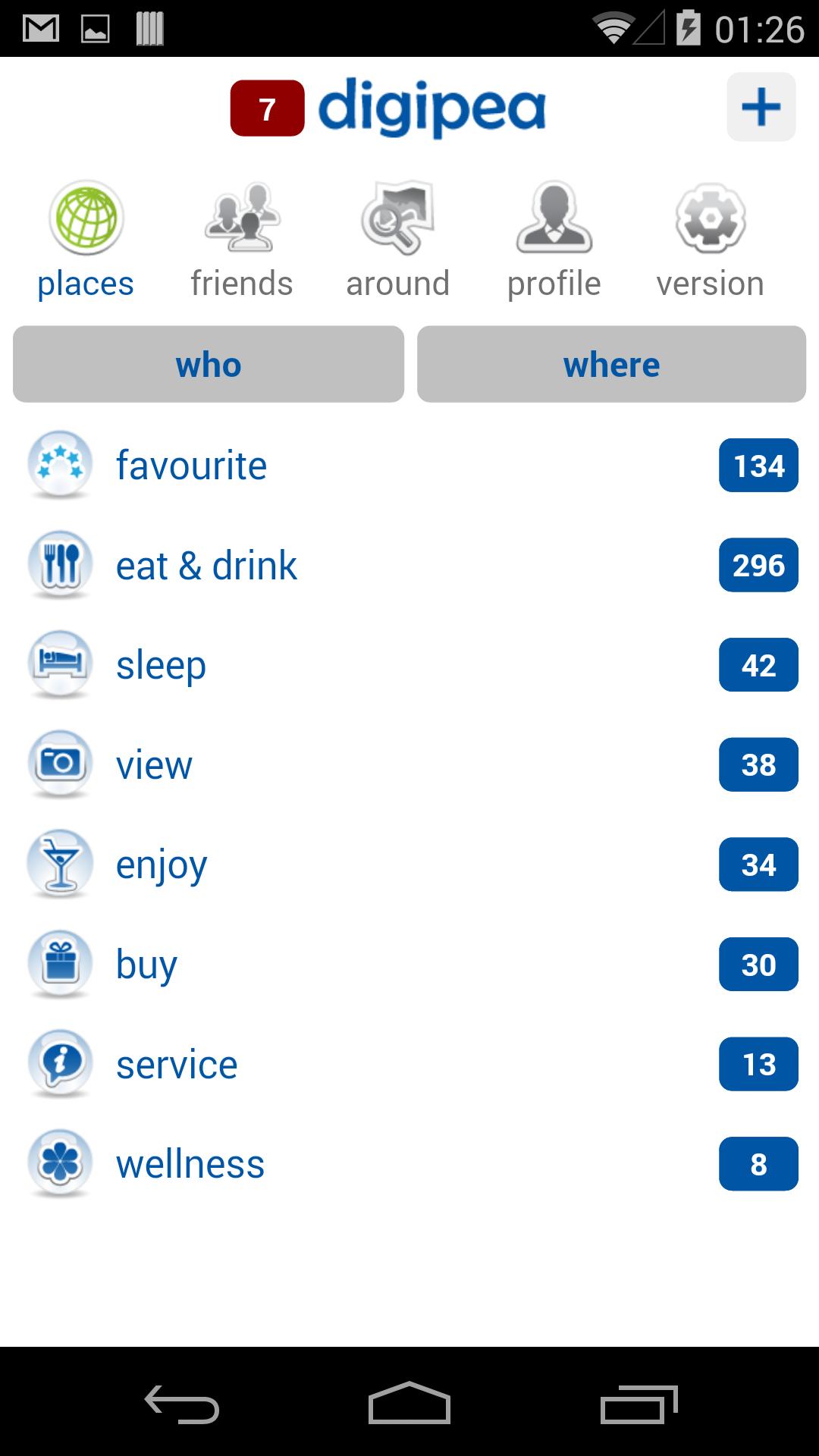This screenshot has height=1456, width=819.
Task: Open the favourite category
Action: (x=191, y=465)
